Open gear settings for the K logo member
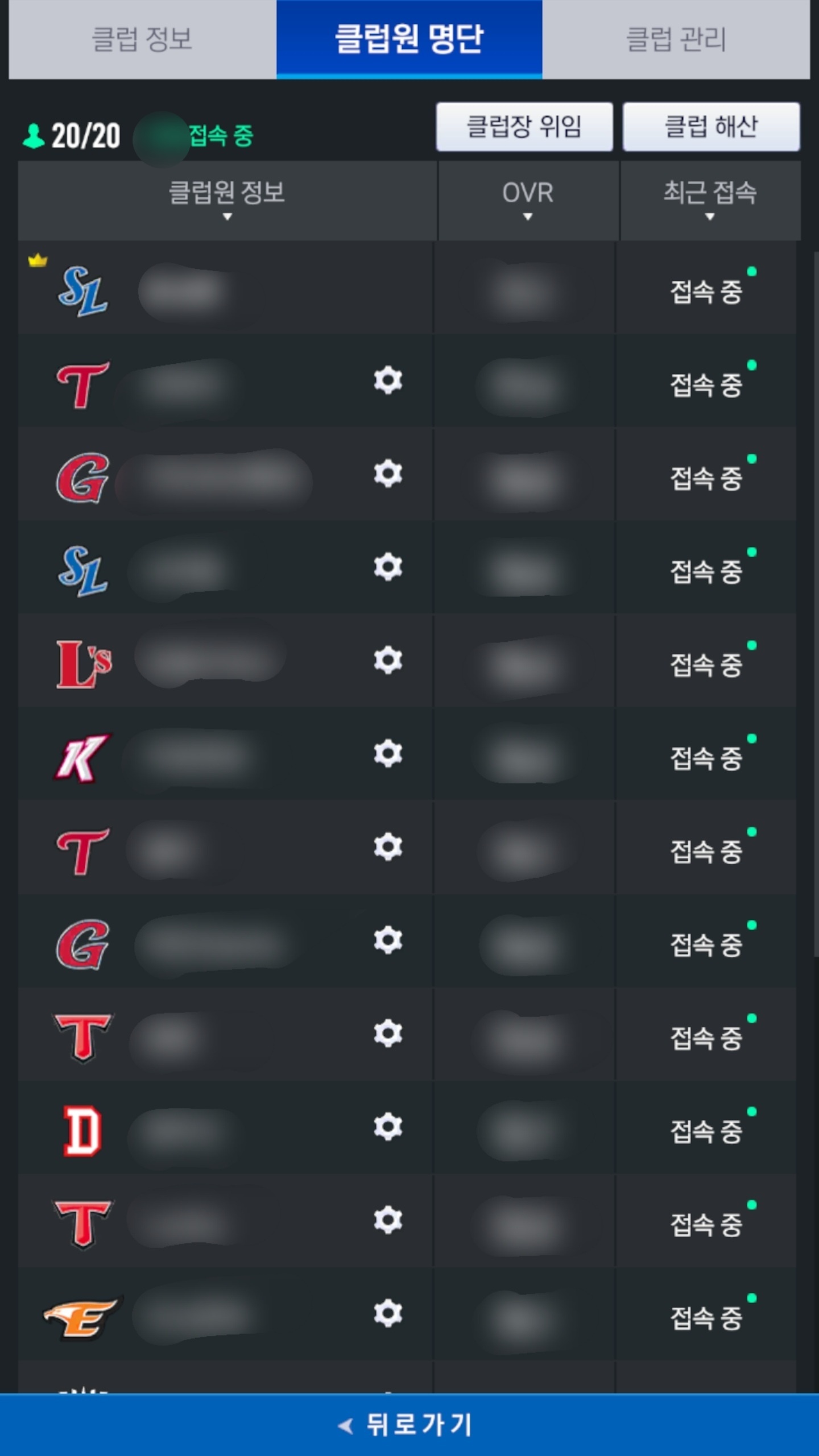The width and height of the screenshot is (819, 1456). pyautogui.click(x=388, y=753)
